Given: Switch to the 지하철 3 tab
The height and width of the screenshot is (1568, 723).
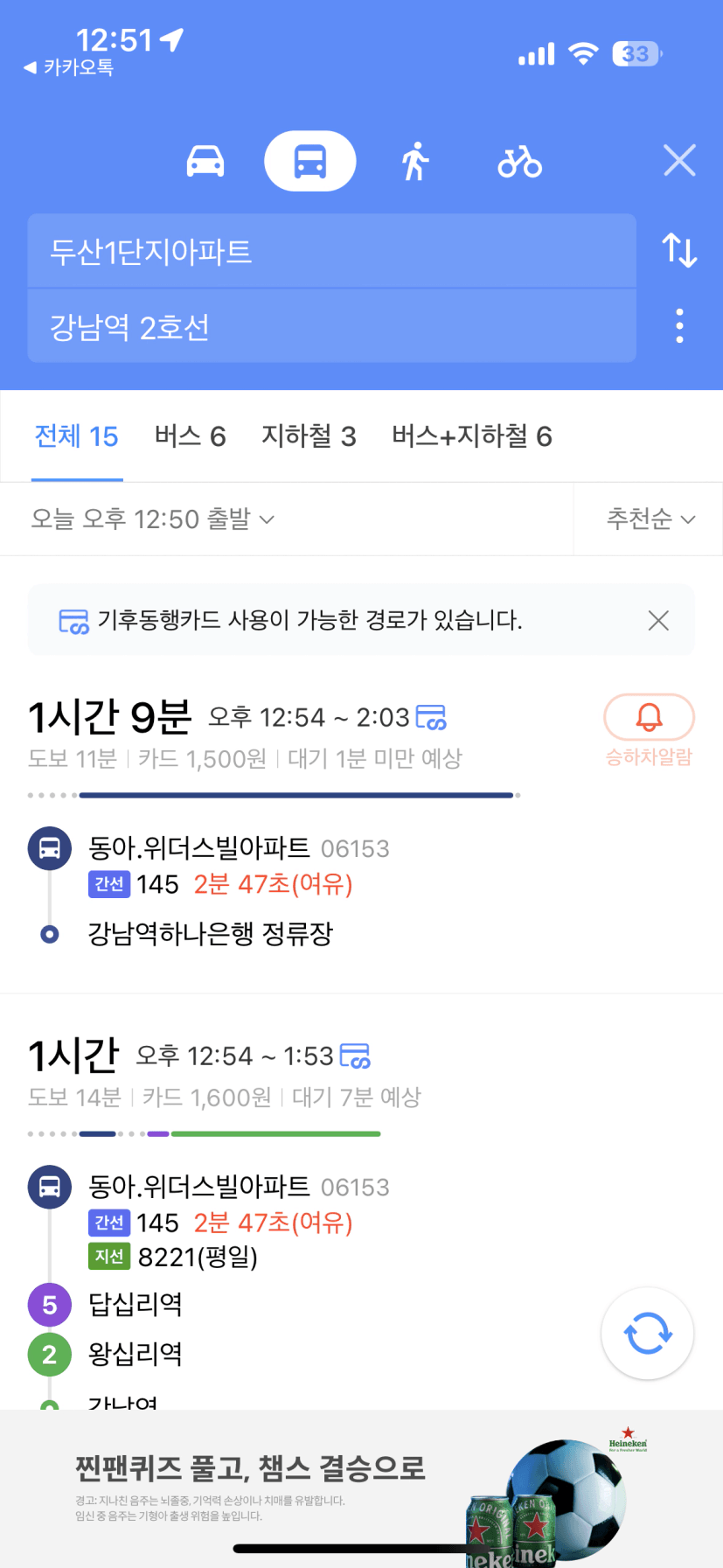Looking at the screenshot, I should pos(309,436).
